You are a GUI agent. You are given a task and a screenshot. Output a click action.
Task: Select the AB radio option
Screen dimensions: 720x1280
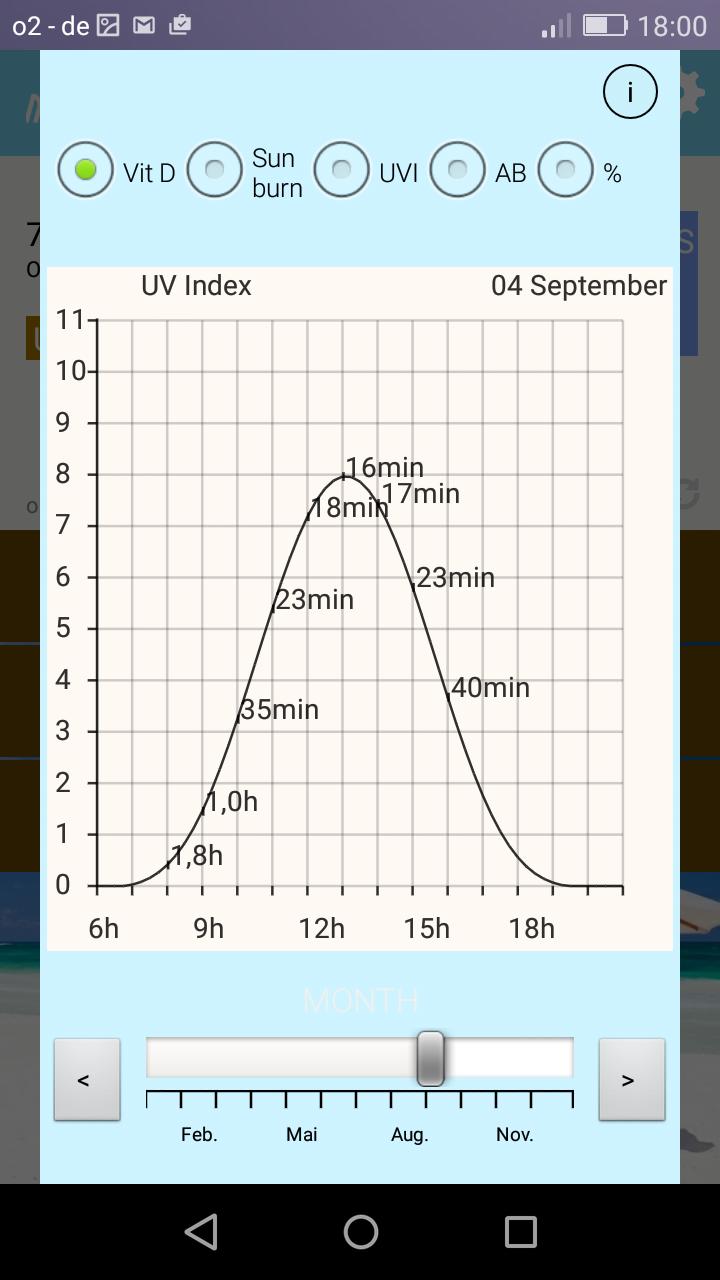pos(458,170)
